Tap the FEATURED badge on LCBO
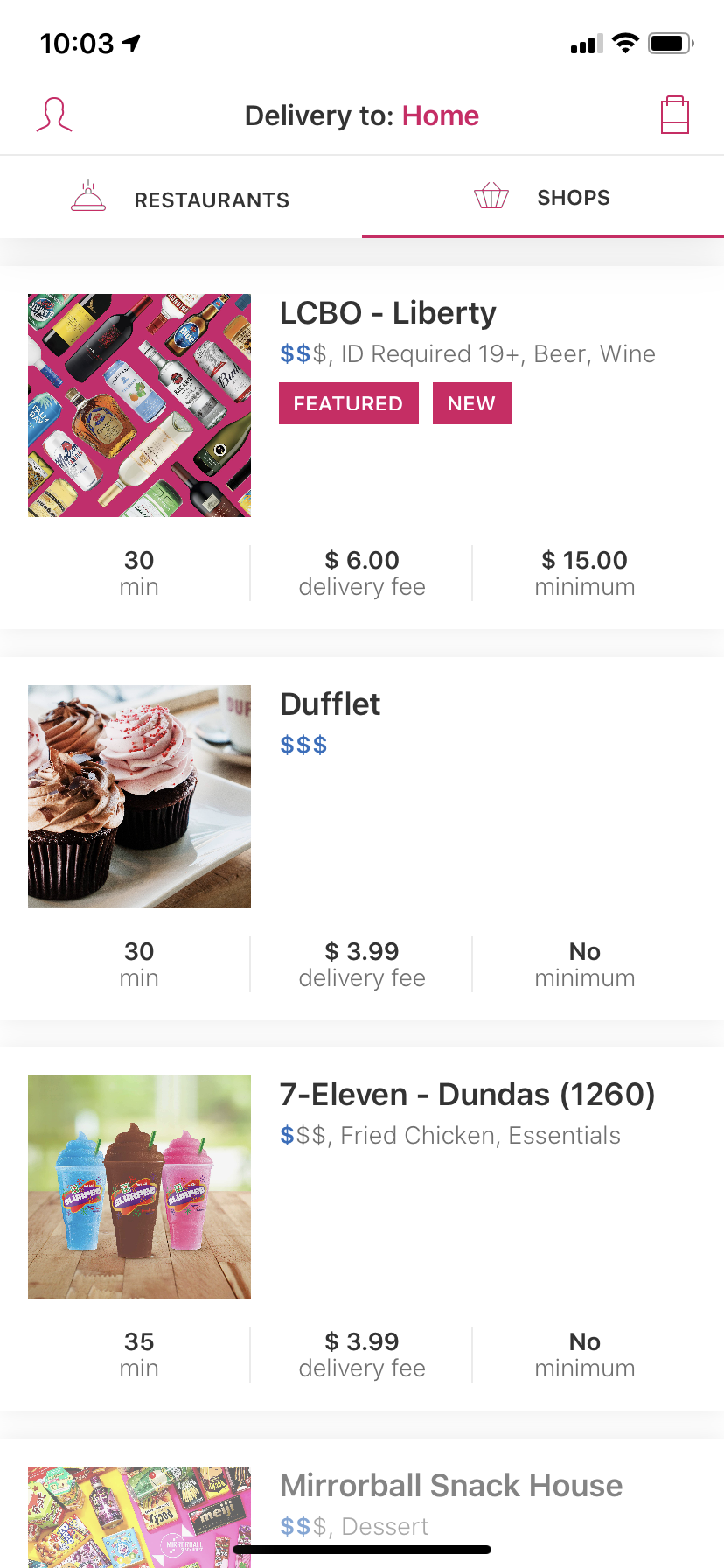 click(348, 403)
